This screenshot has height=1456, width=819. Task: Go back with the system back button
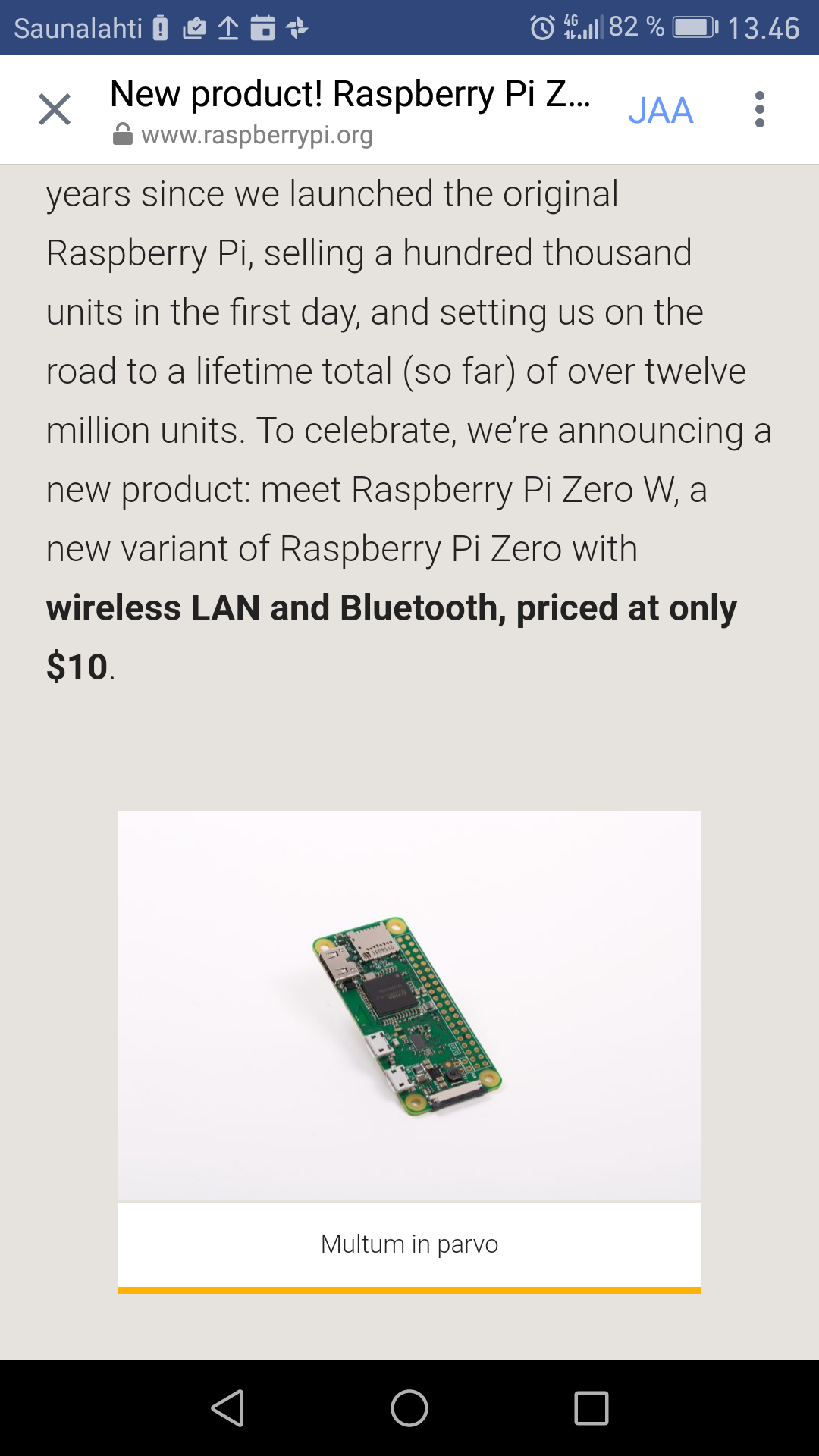point(227,1408)
